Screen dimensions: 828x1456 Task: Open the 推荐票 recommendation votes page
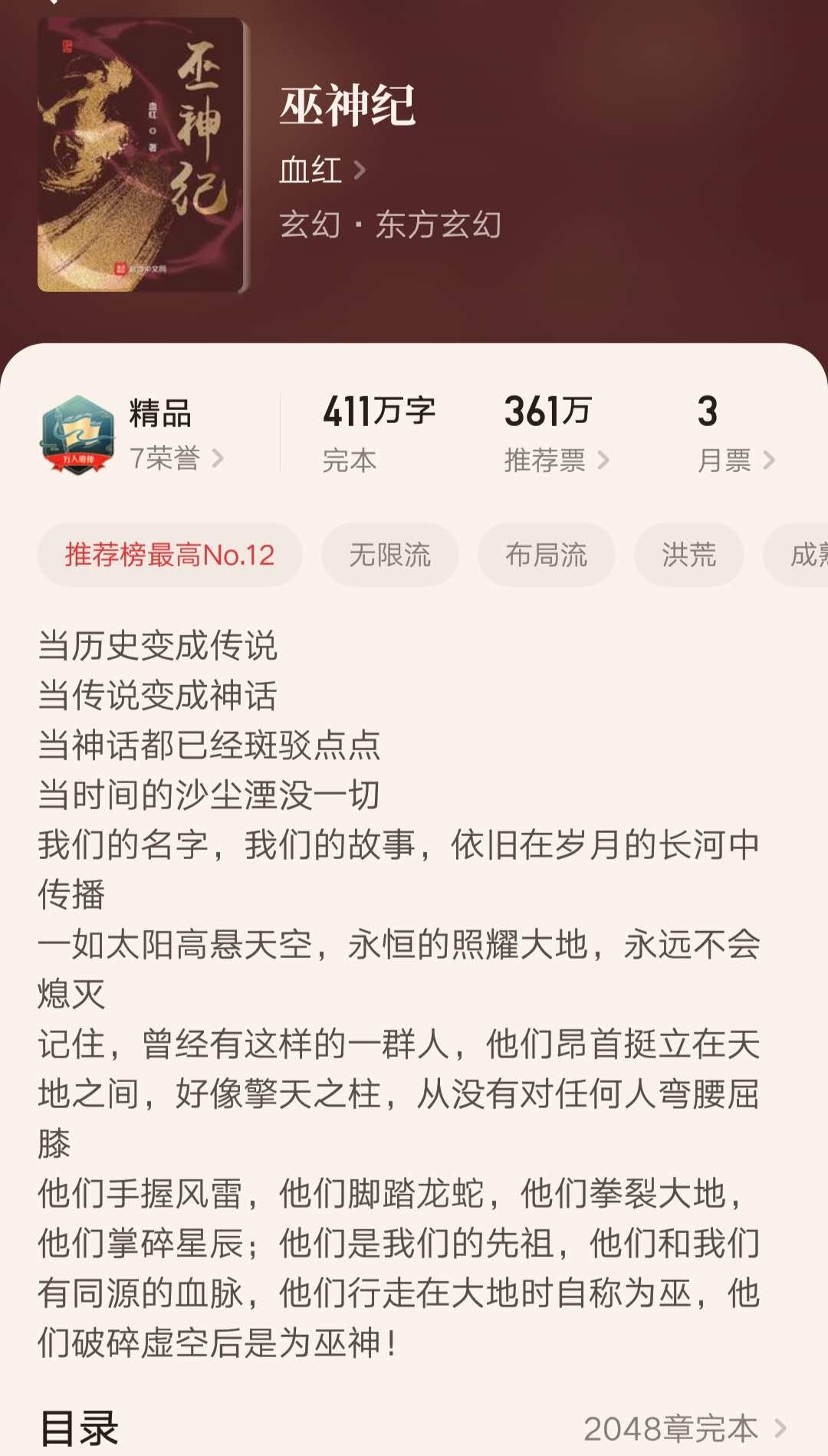pyautogui.click(x=556, y=460)
